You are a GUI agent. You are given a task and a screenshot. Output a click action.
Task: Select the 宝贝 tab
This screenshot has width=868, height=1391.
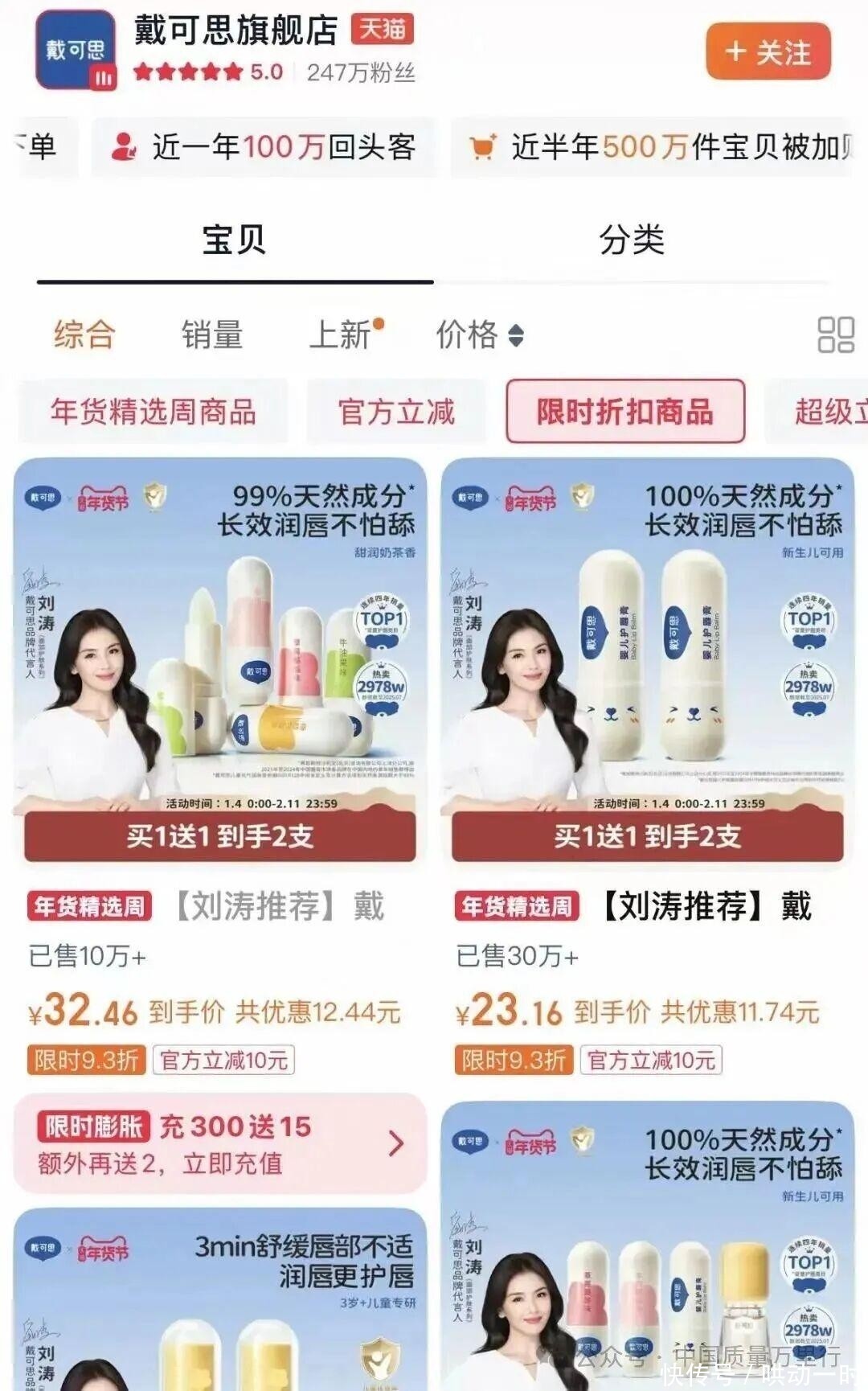pyautogui.click(x=234, y=240)
